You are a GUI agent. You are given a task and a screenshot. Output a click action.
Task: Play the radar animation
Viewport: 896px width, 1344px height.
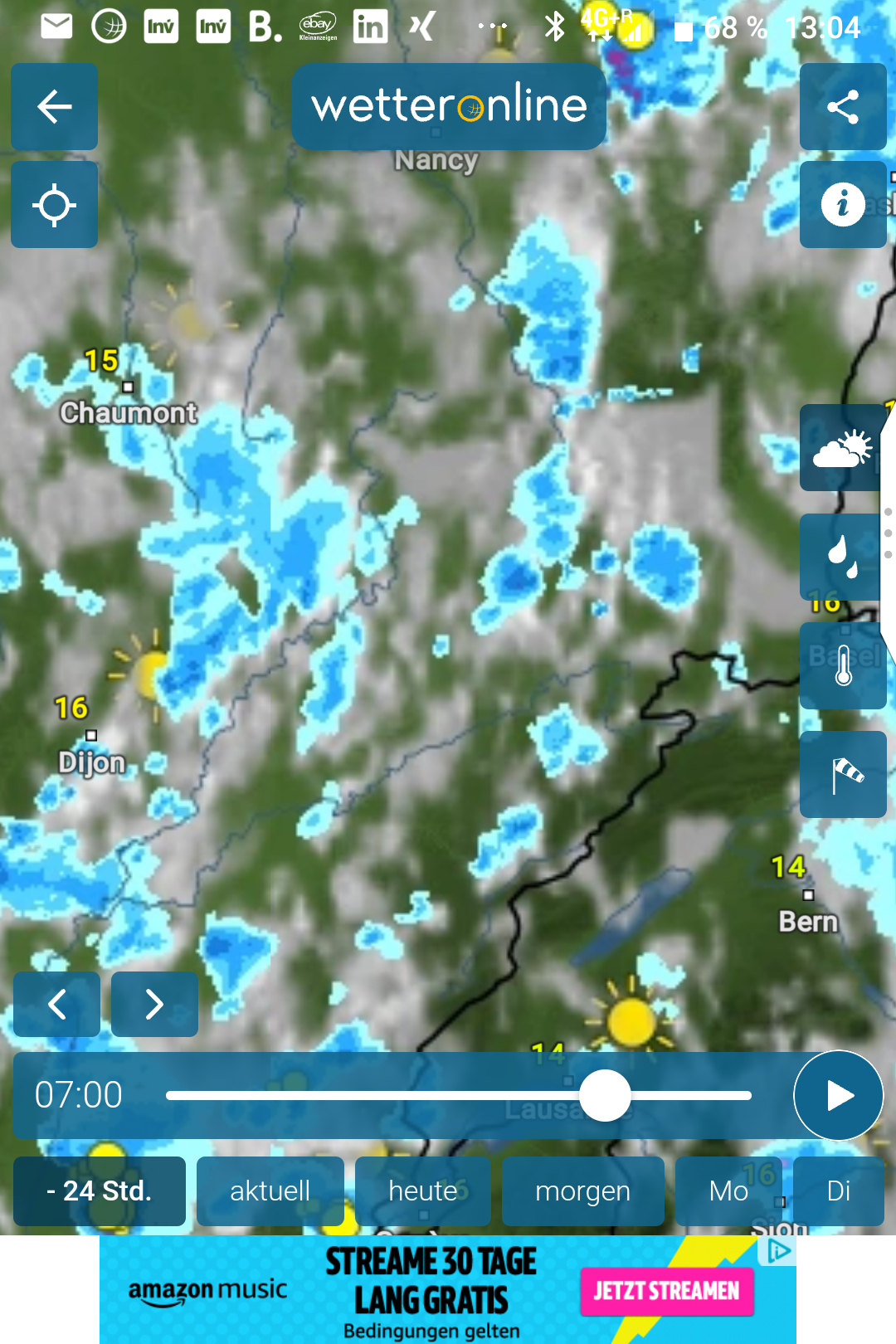[838, 1095]
